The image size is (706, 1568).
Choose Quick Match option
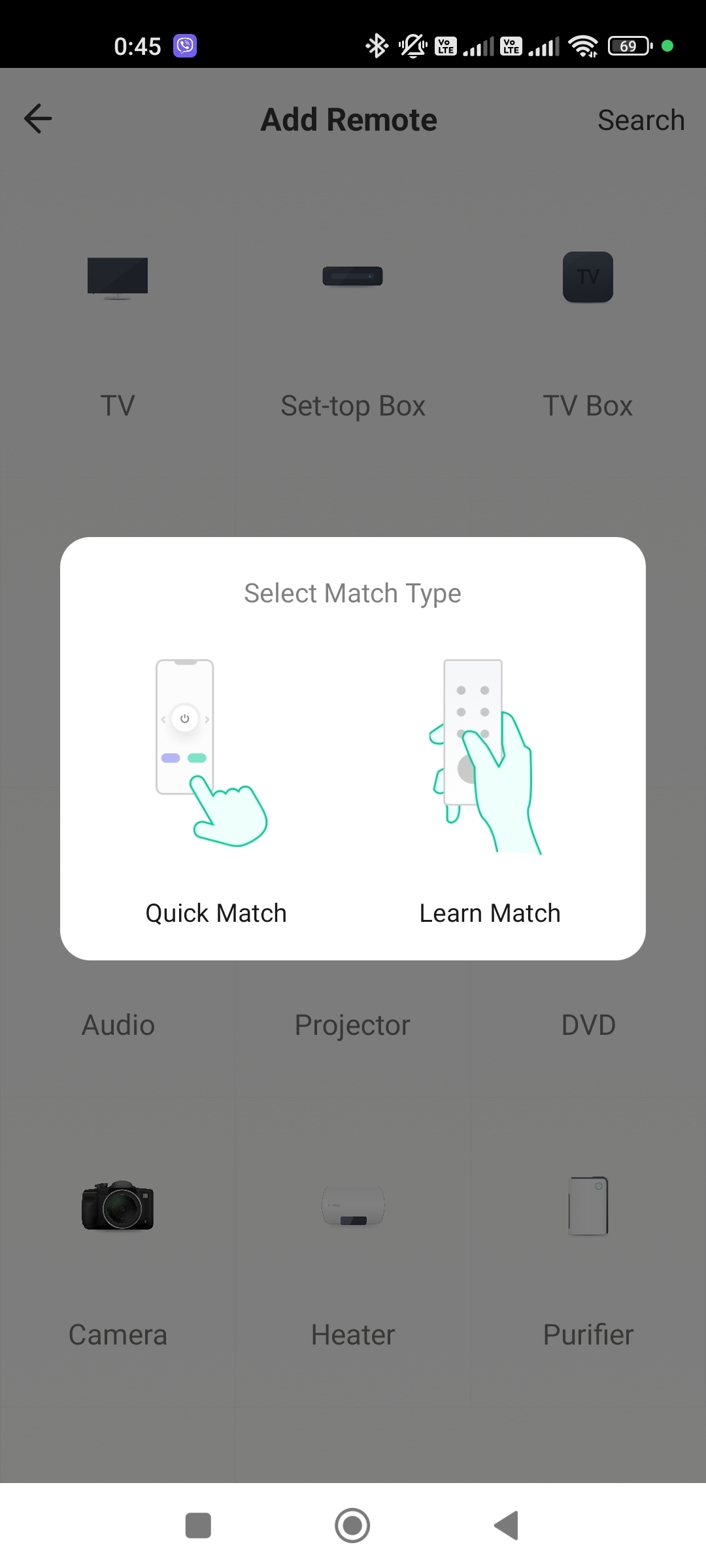click(x=216, y=791)
